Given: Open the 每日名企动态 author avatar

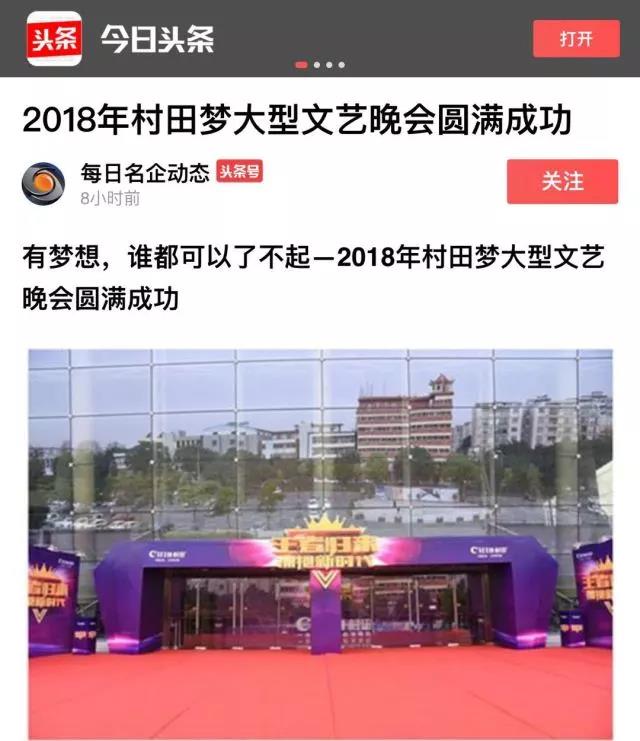Looking at the screenshot, I should point(43,183).
